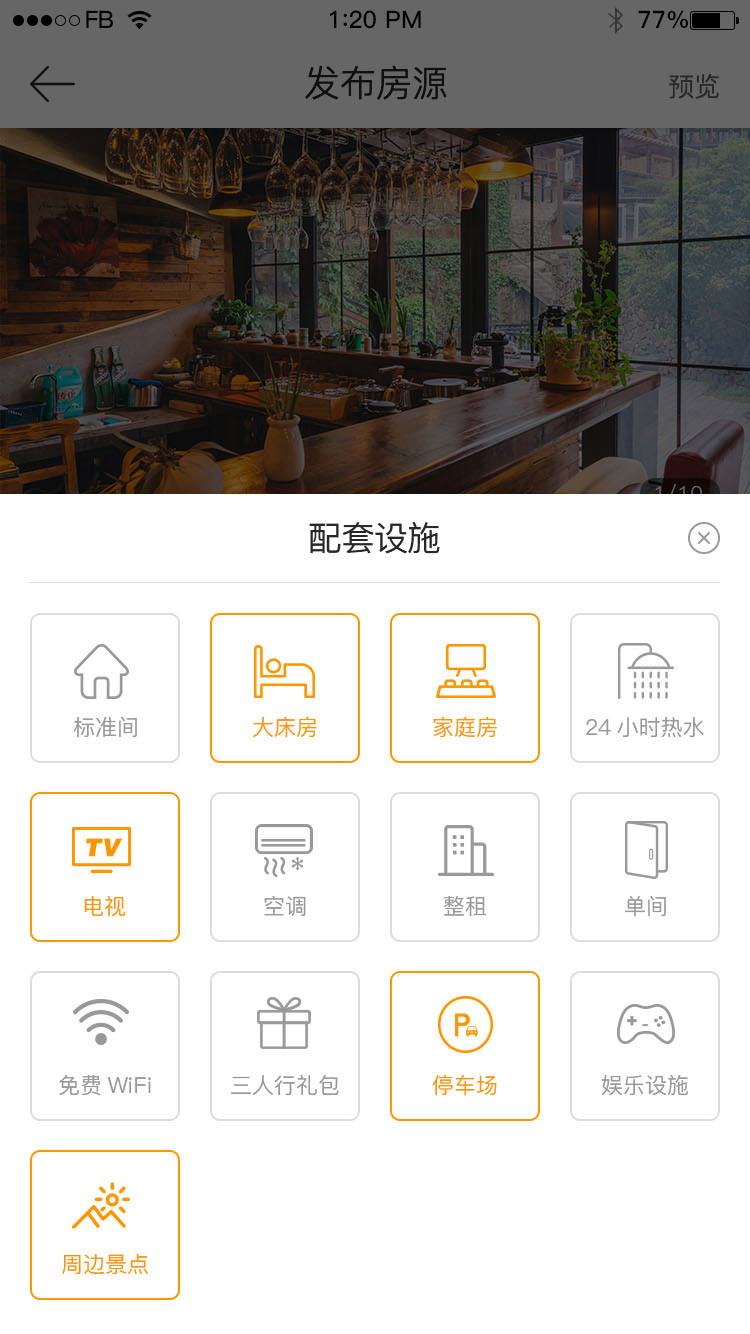
Task: Deselect the 大床房 option
Action: tap(285, 688)
